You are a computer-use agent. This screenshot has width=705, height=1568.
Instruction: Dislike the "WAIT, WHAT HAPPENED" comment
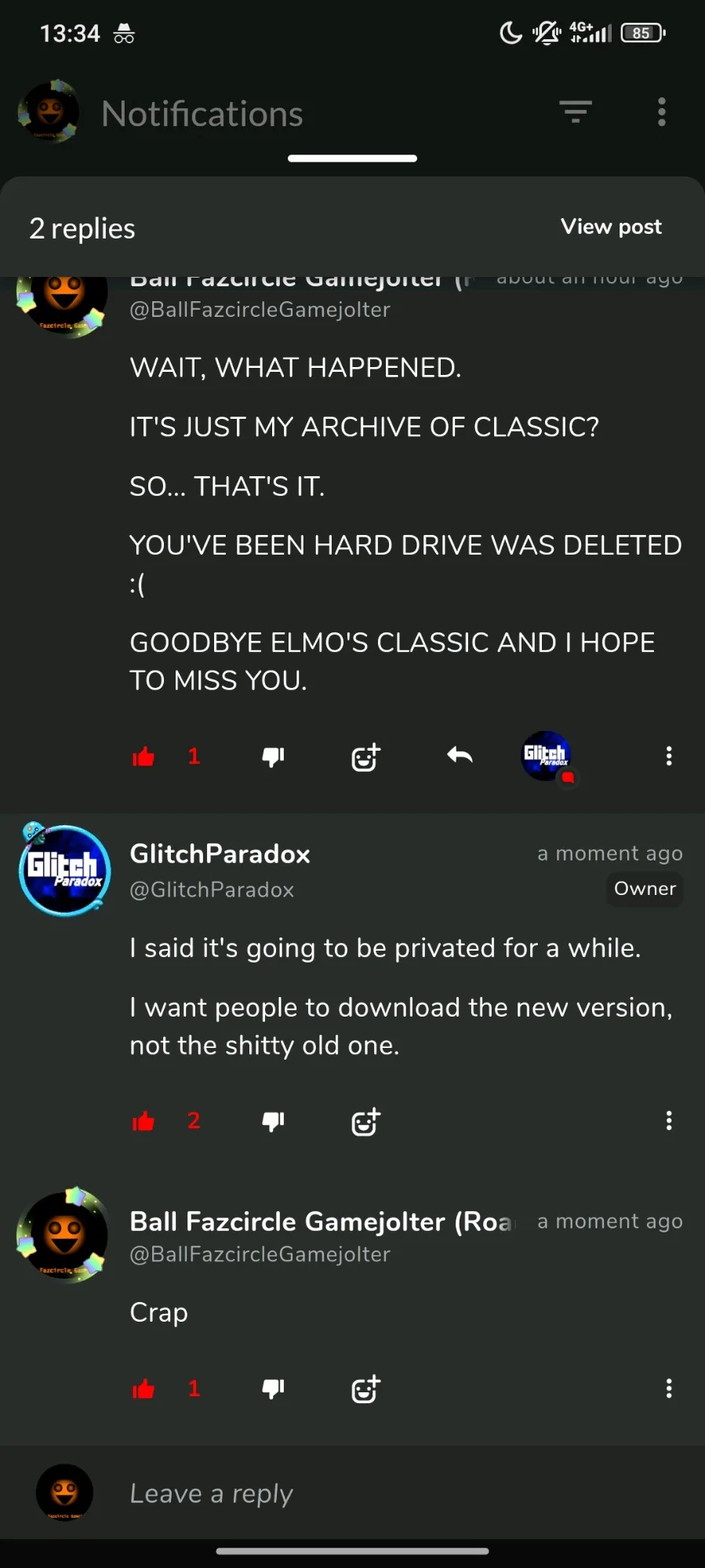(273, 756)
